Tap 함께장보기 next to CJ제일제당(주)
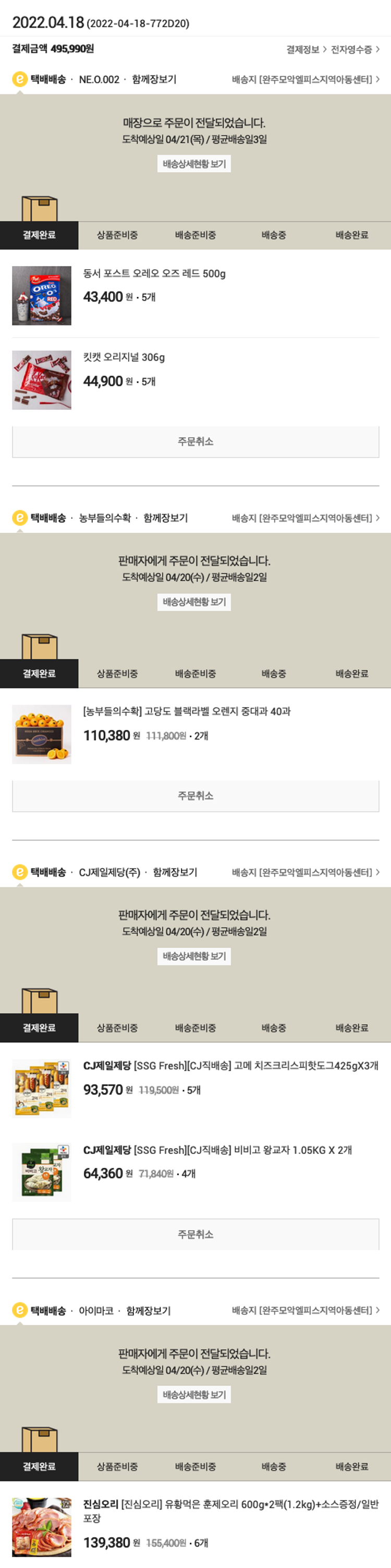 (175, 872)
